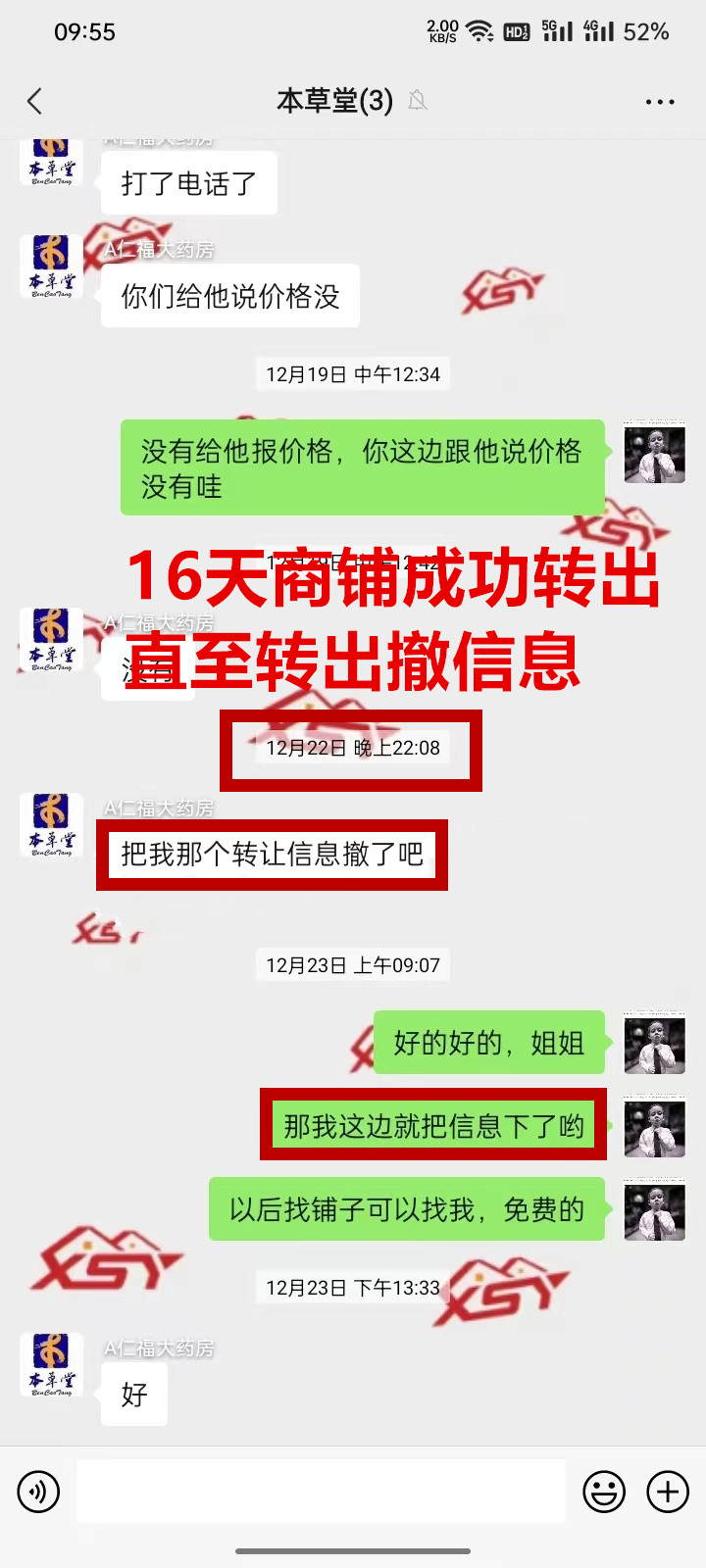Focus the message text field
Viewport: 706px width, 1568px height.
321,1492
